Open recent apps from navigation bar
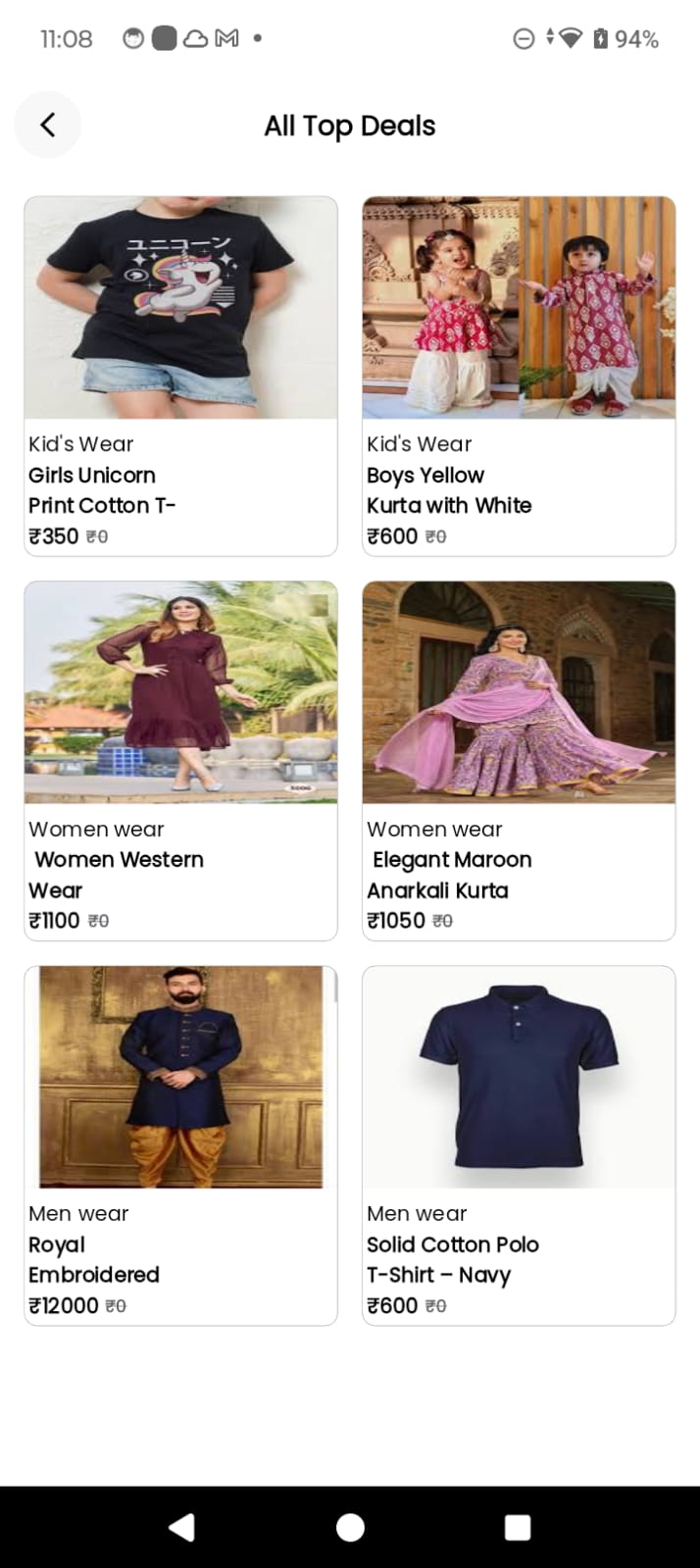 click(517, 1527)
